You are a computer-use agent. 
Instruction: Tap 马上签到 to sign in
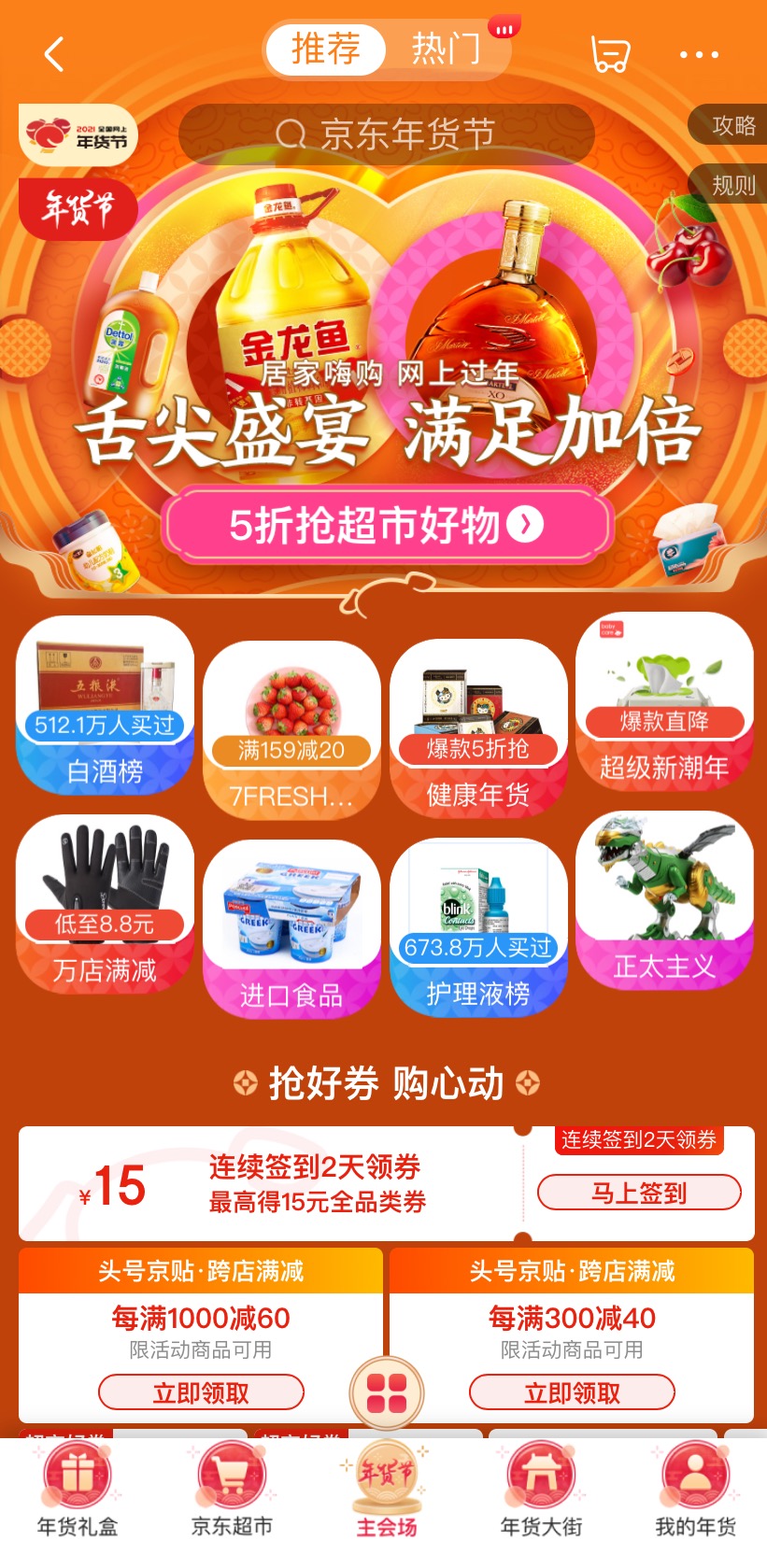639,1193
